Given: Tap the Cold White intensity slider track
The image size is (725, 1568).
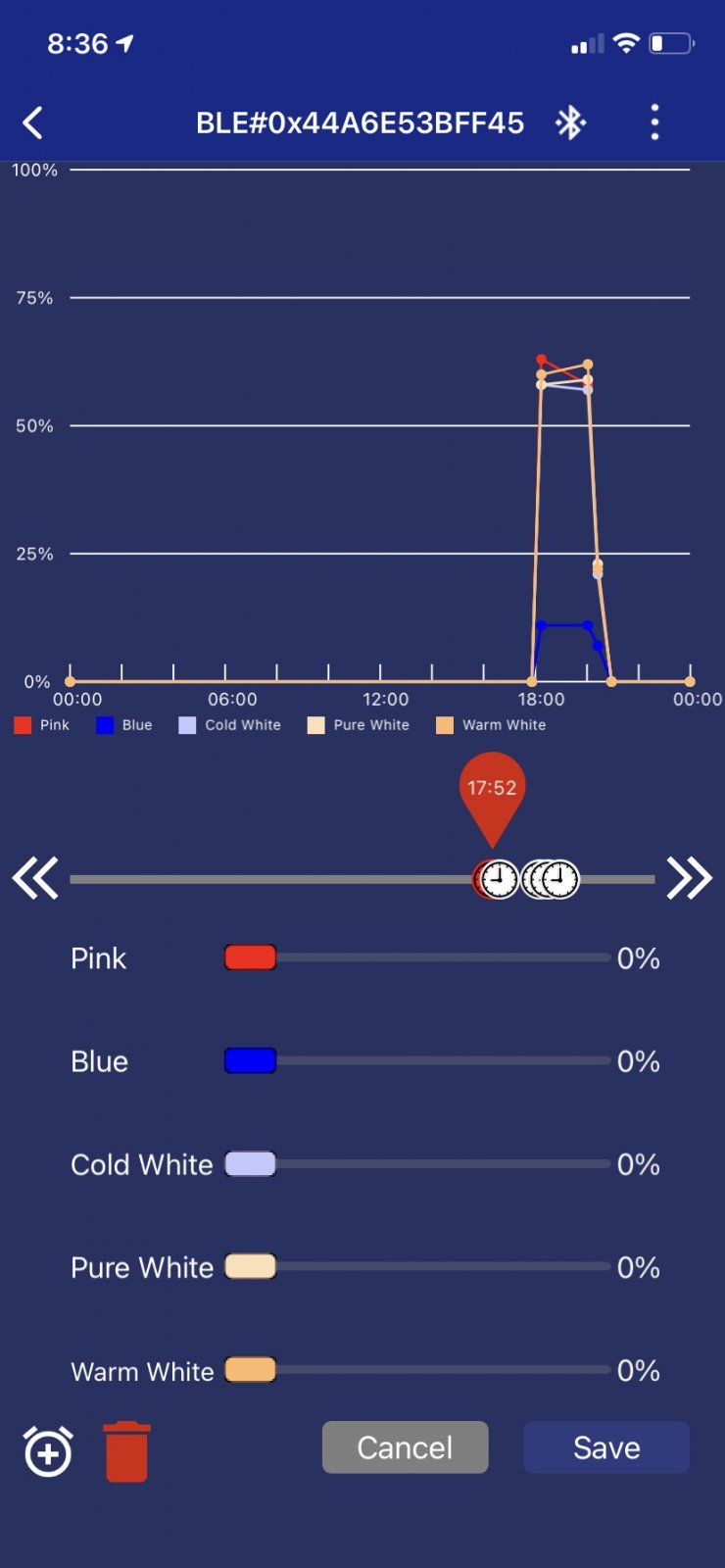Looking at the screenshot, I should coord(441,1163).
